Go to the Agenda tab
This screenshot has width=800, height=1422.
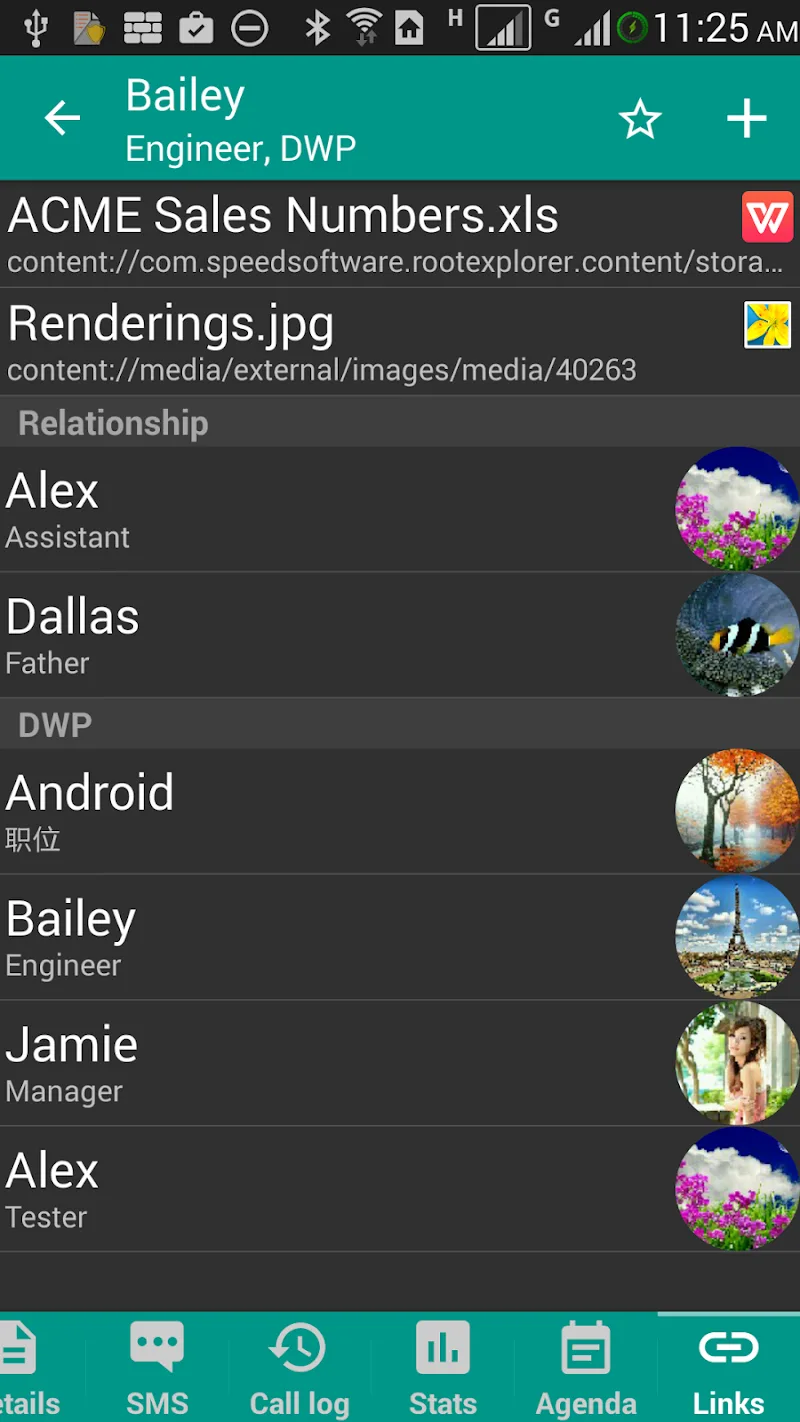(x=587, y=1367)
